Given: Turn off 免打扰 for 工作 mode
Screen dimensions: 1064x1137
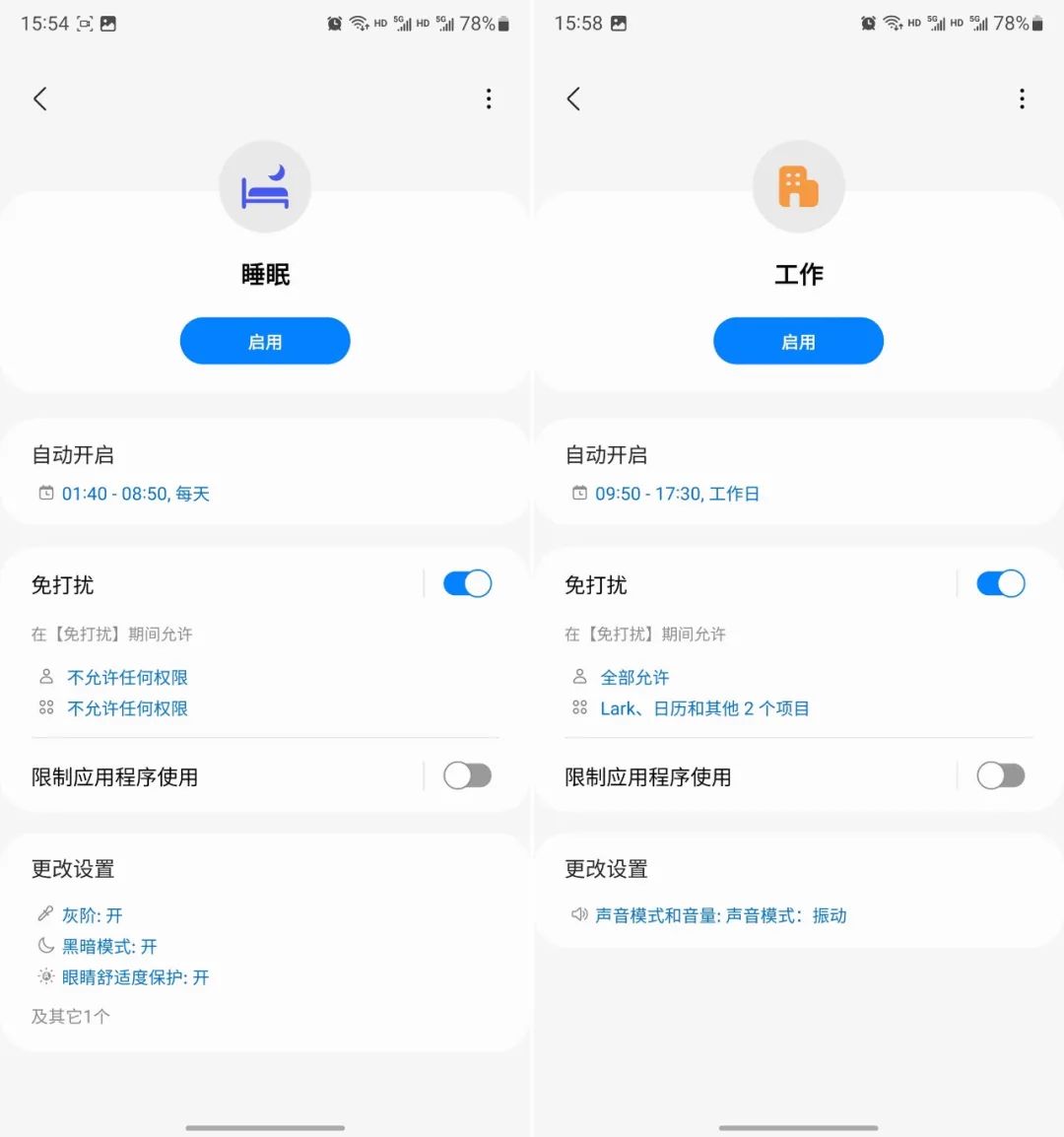Looking at the screenshot, I should point(1000,583).
